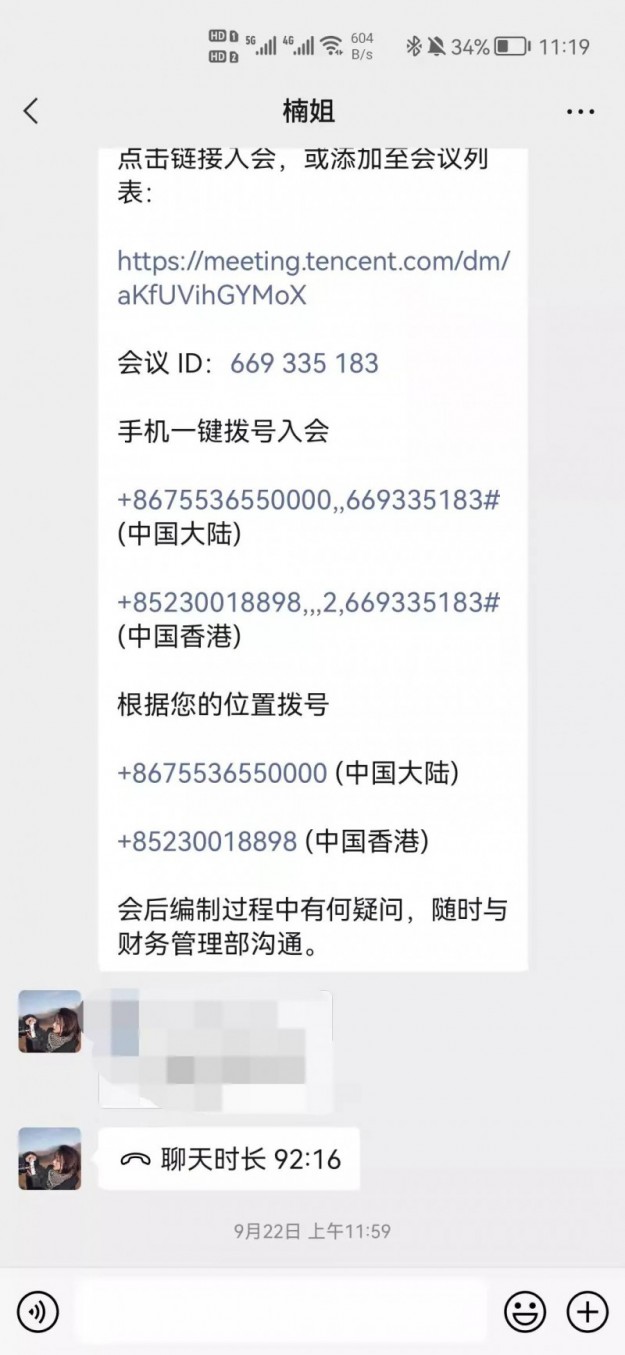
Task: Tap the avatar beside the blurred message
Action: 50,1021
